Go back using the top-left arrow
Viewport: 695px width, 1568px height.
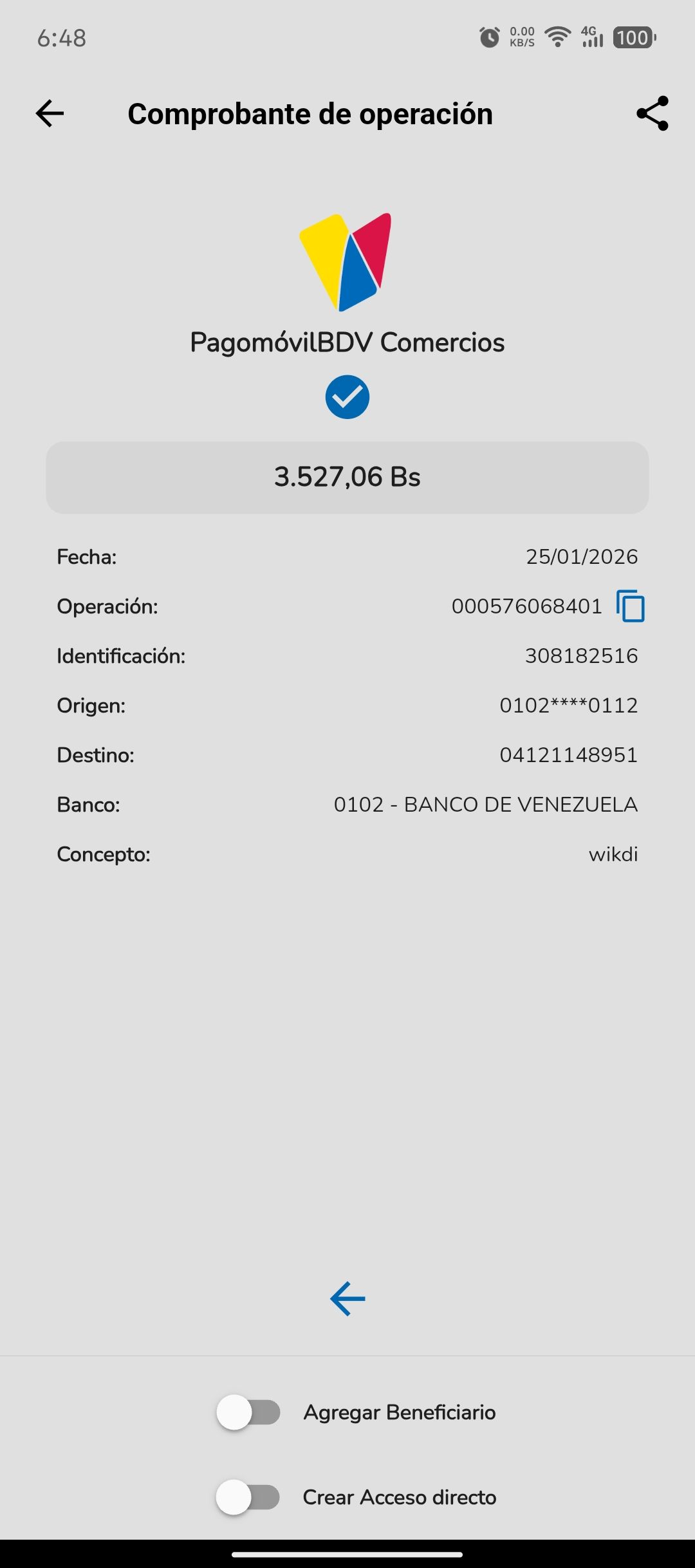pos(50,114)
